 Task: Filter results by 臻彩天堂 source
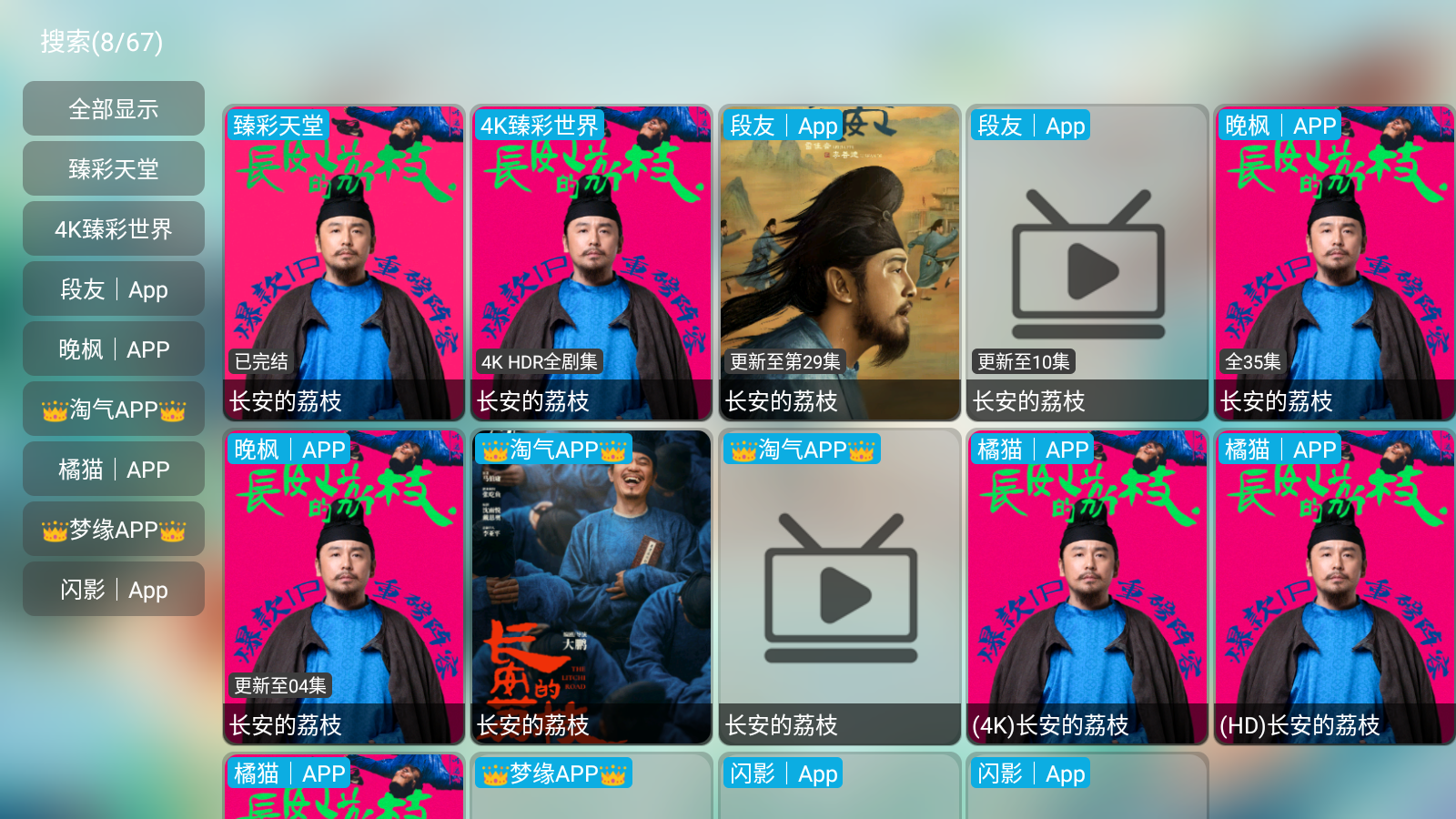point(114,169)
